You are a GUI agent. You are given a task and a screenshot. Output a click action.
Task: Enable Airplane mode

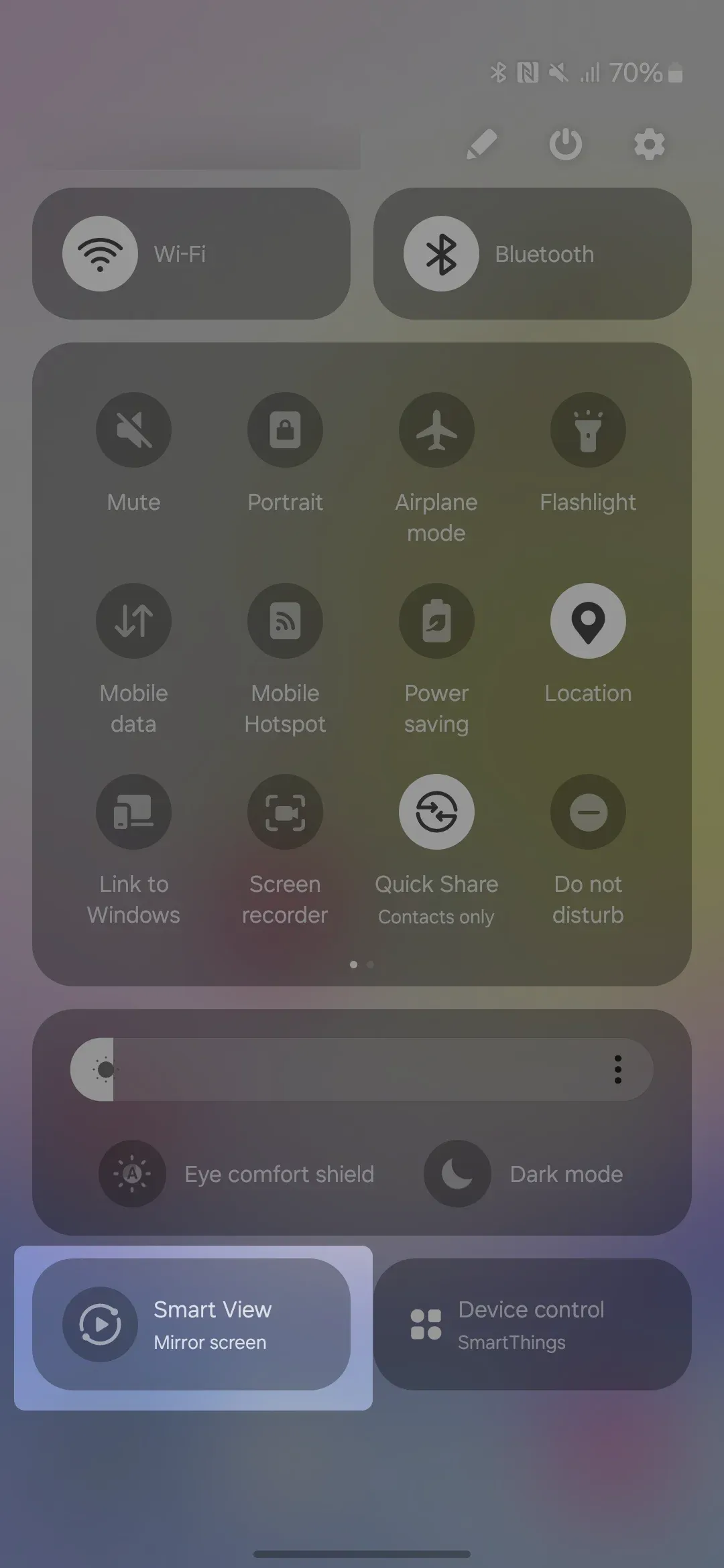(x=436, y=430)
